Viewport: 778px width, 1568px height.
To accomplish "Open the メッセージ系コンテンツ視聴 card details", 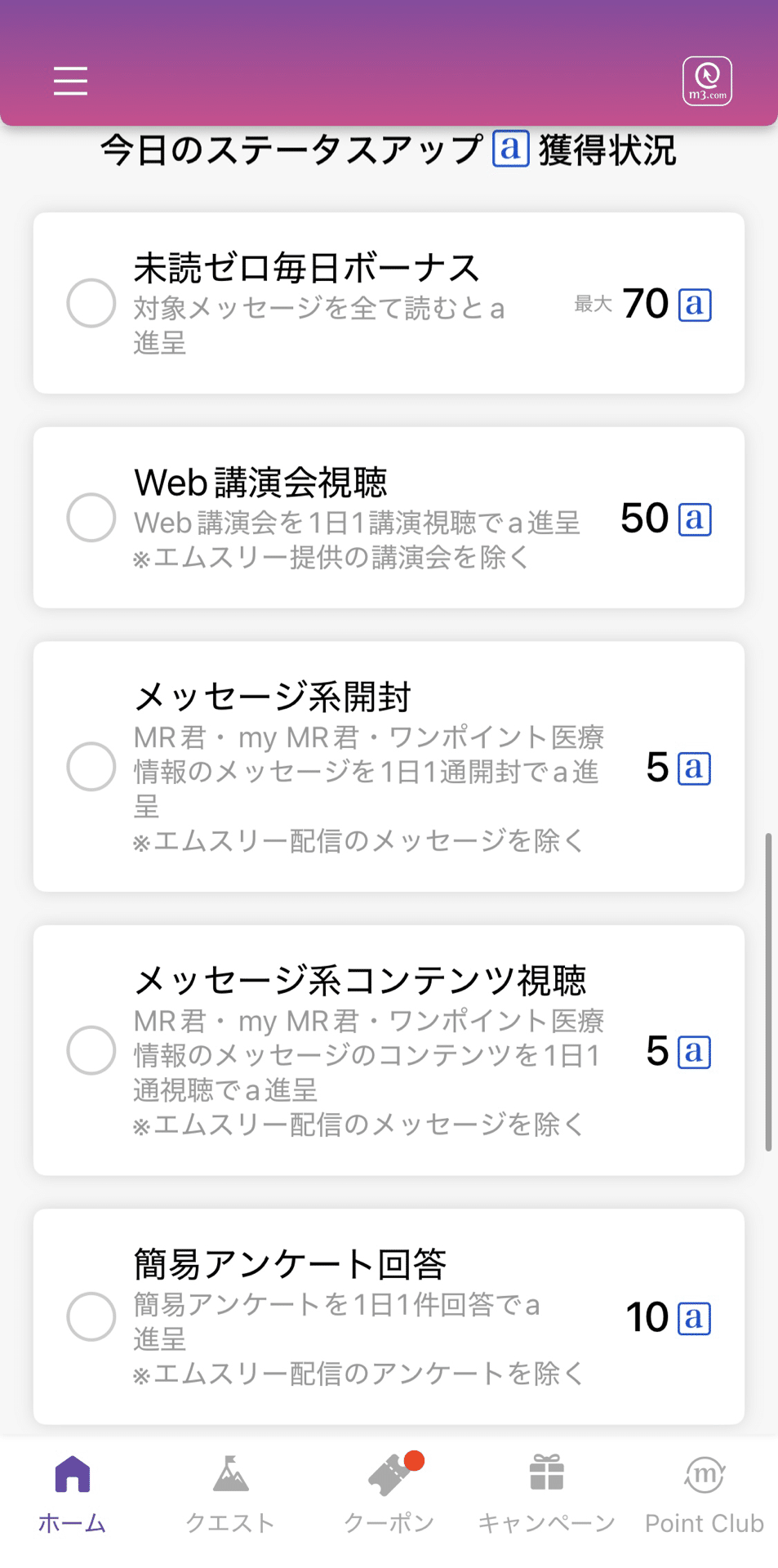I will pos(389,1052).
